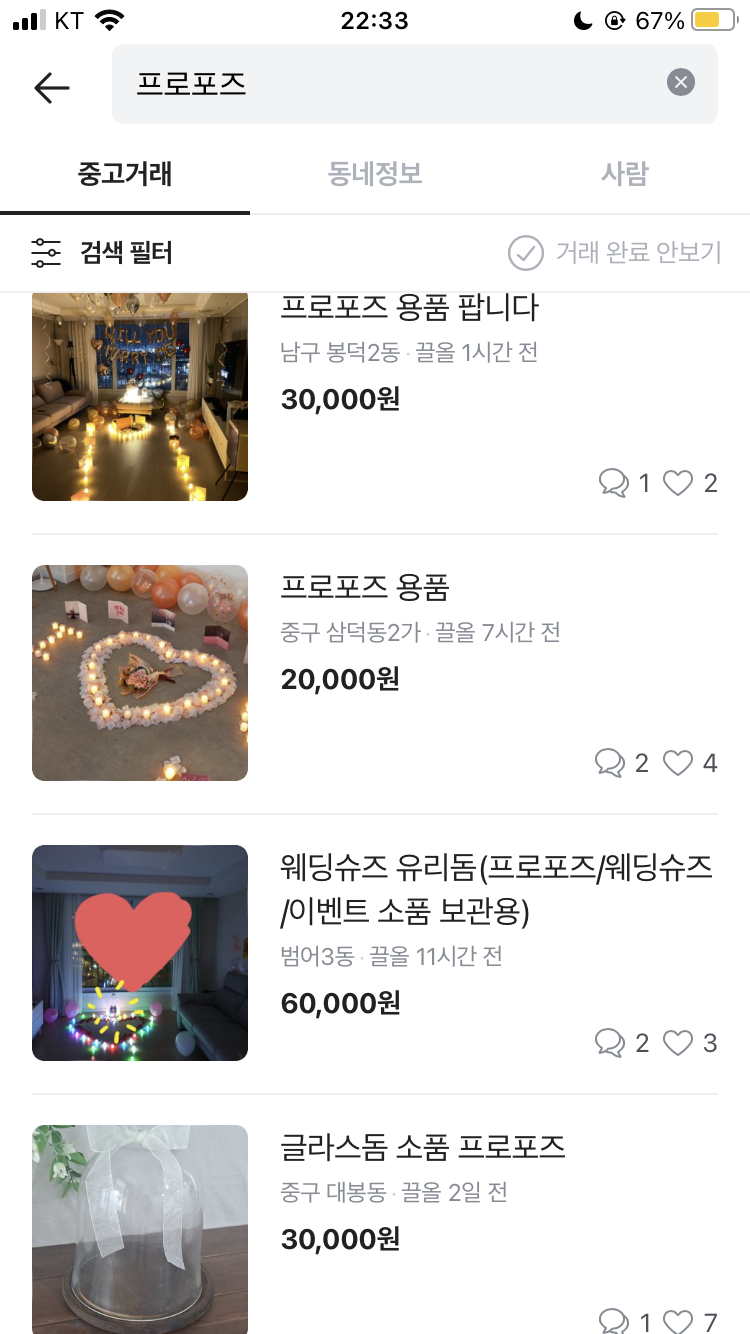750x1334 pixels.
Task: Select the 중고거래 tab
Action: click(x=125, y=174)
